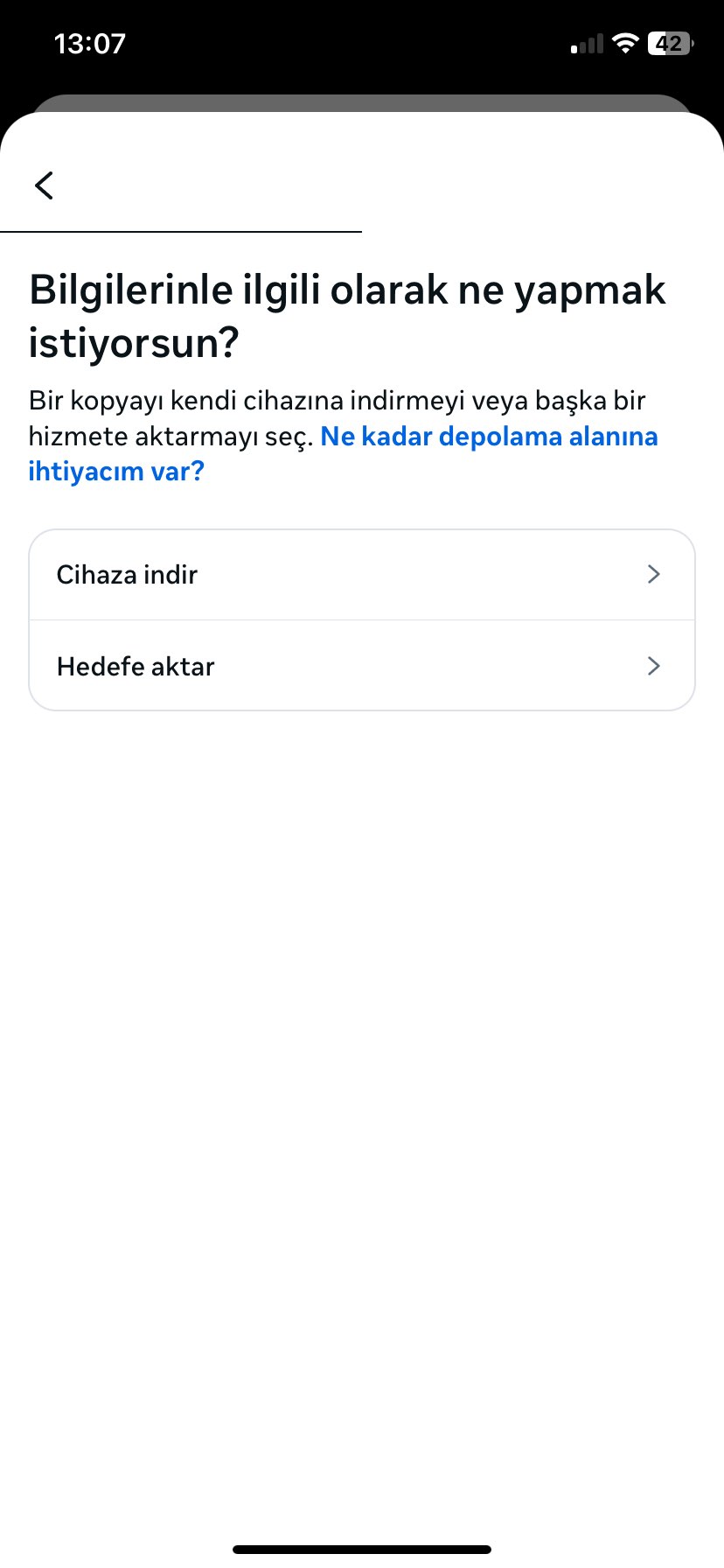
Task: Open the Ne kadar depolama alanına ihtiyacım var link
Action: [x=490, y=436]
